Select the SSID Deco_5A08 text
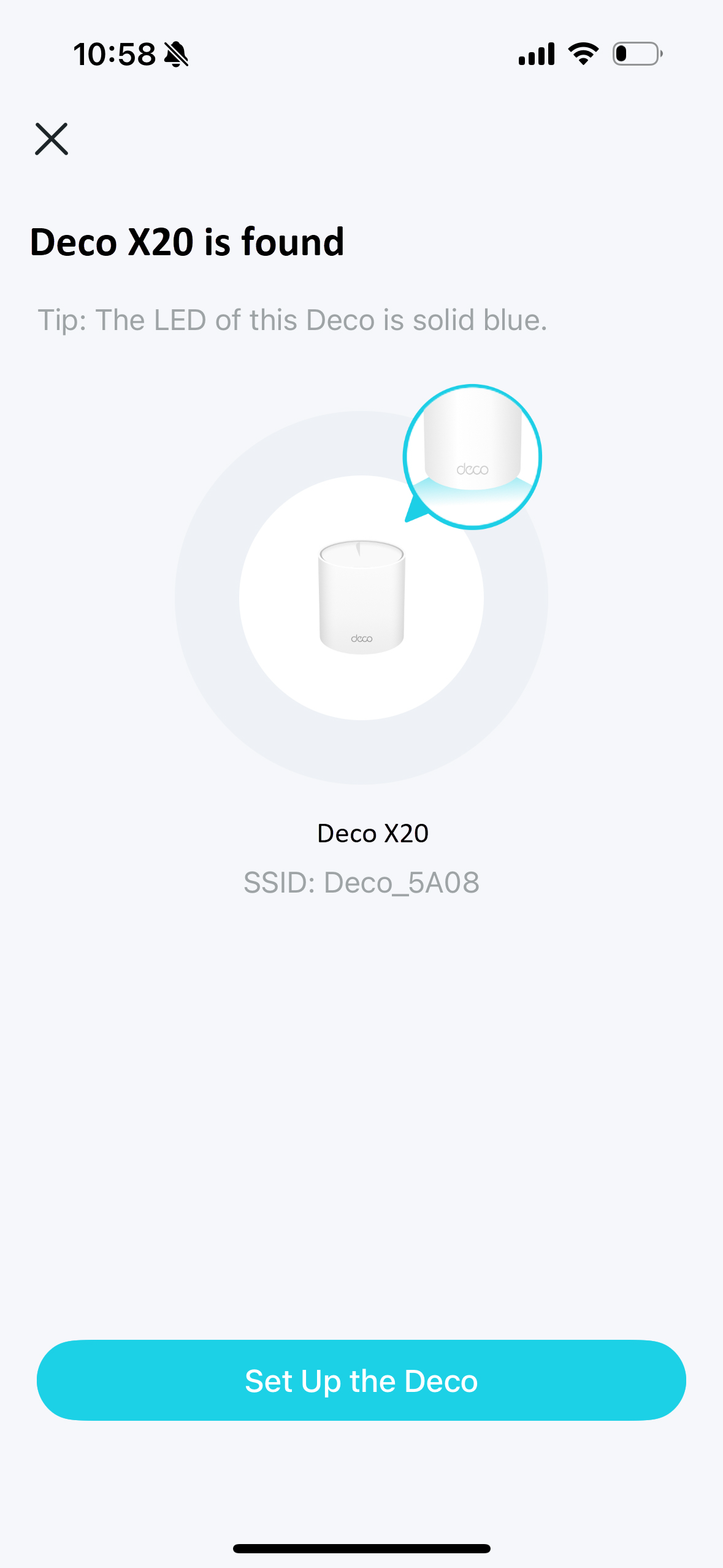 pos(363,882)
